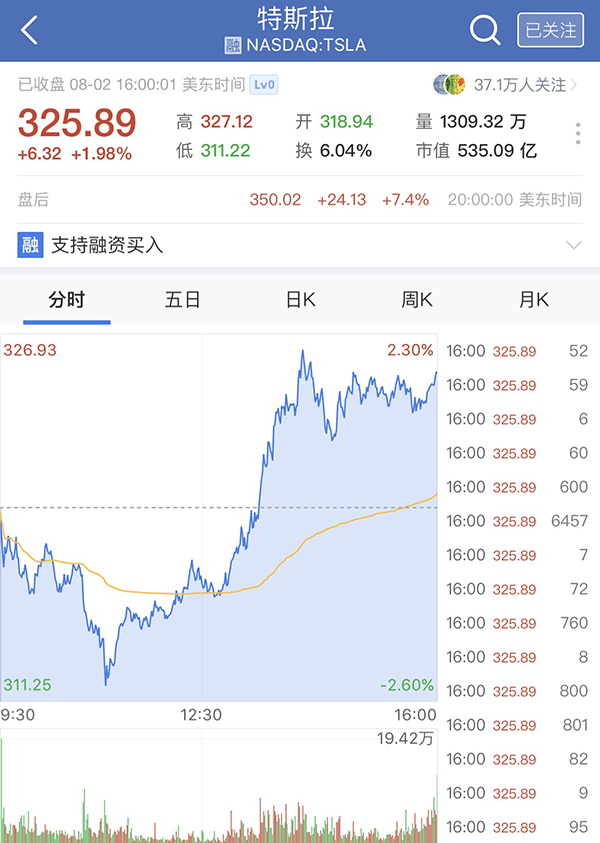
Task: Open the three-dot more options menu
Action: pos(578,134)
